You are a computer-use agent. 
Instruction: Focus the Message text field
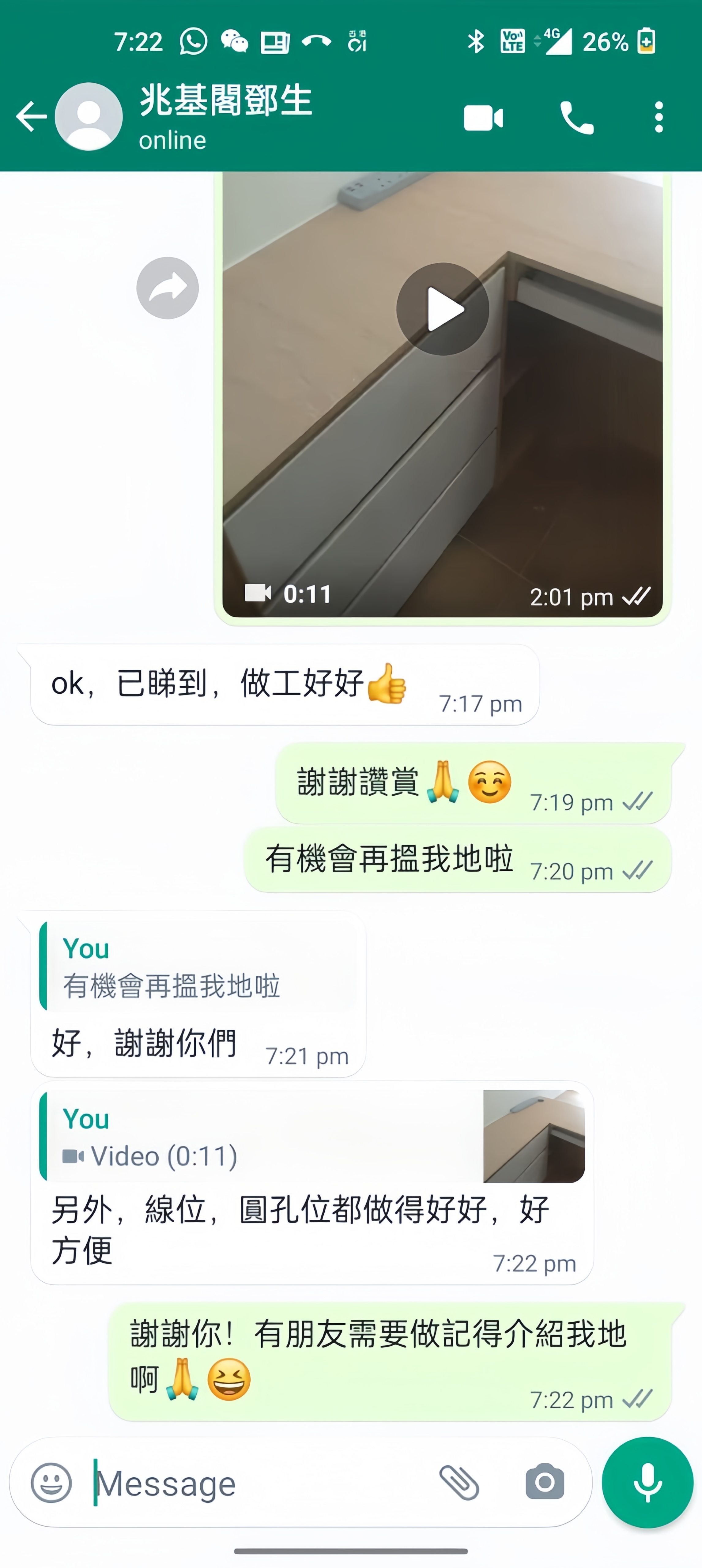262,1483
